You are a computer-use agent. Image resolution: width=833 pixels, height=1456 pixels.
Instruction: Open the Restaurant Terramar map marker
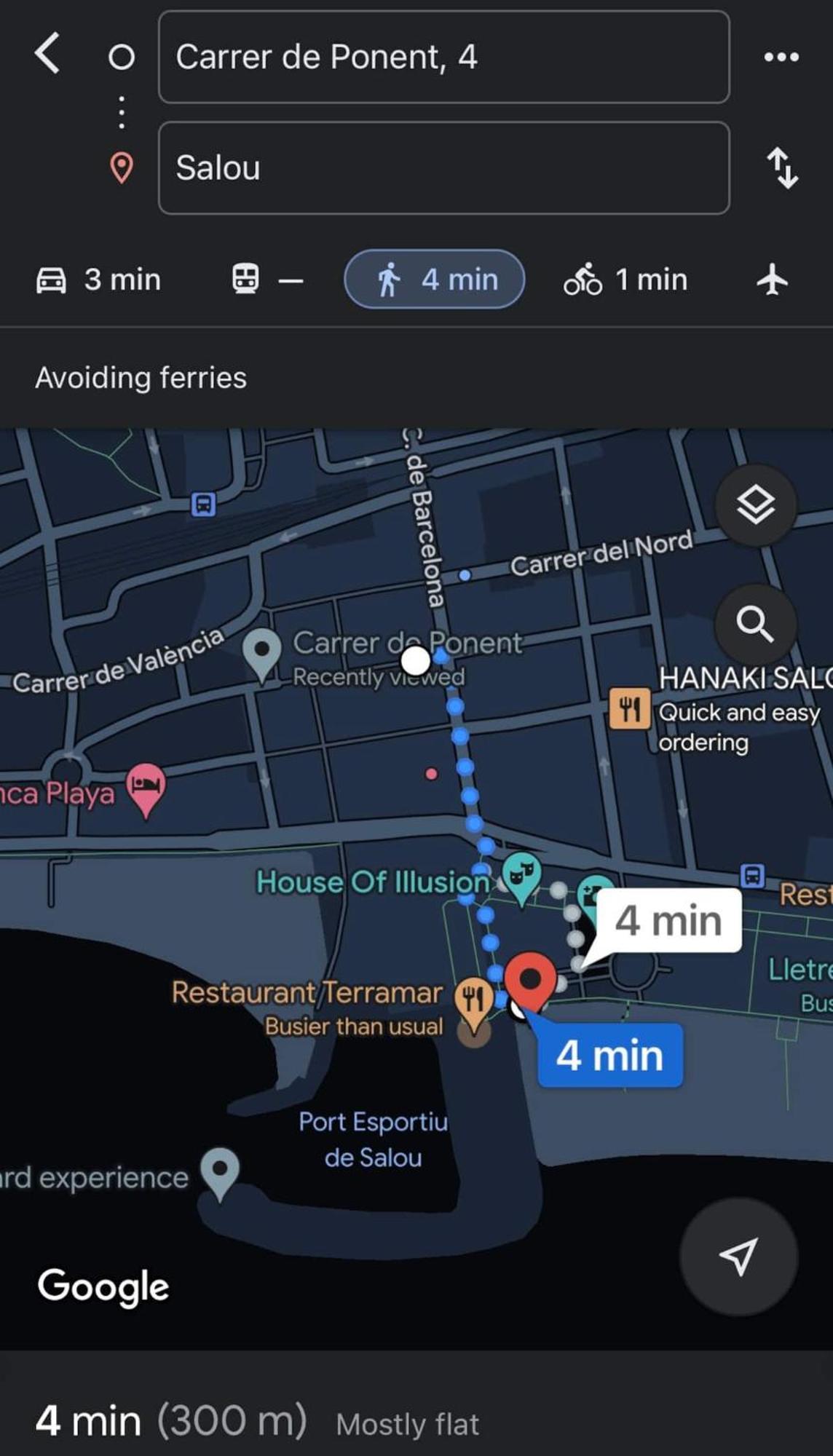pos(473,998)
